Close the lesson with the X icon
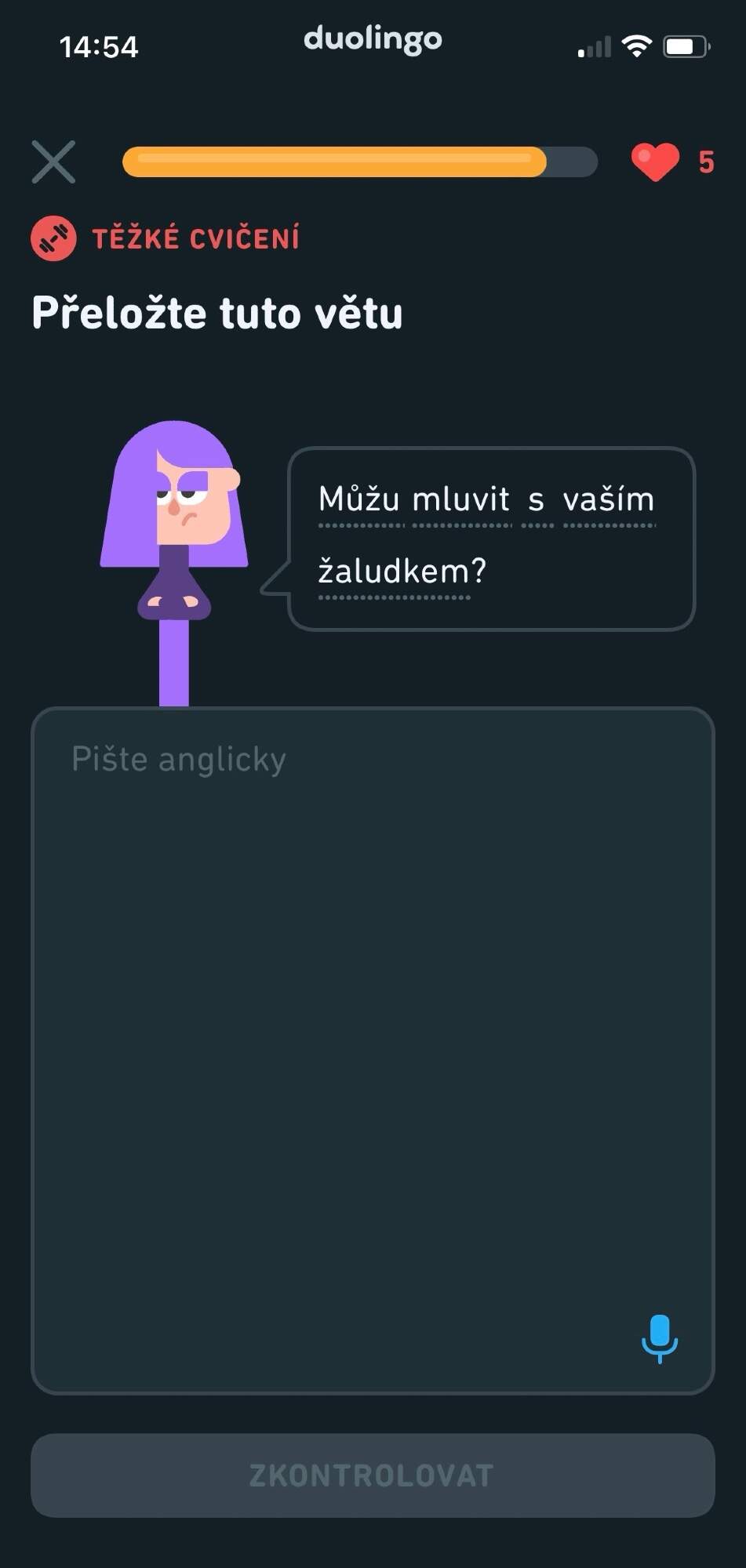The height and width of the screenshot is (1568, 746). 53,162
